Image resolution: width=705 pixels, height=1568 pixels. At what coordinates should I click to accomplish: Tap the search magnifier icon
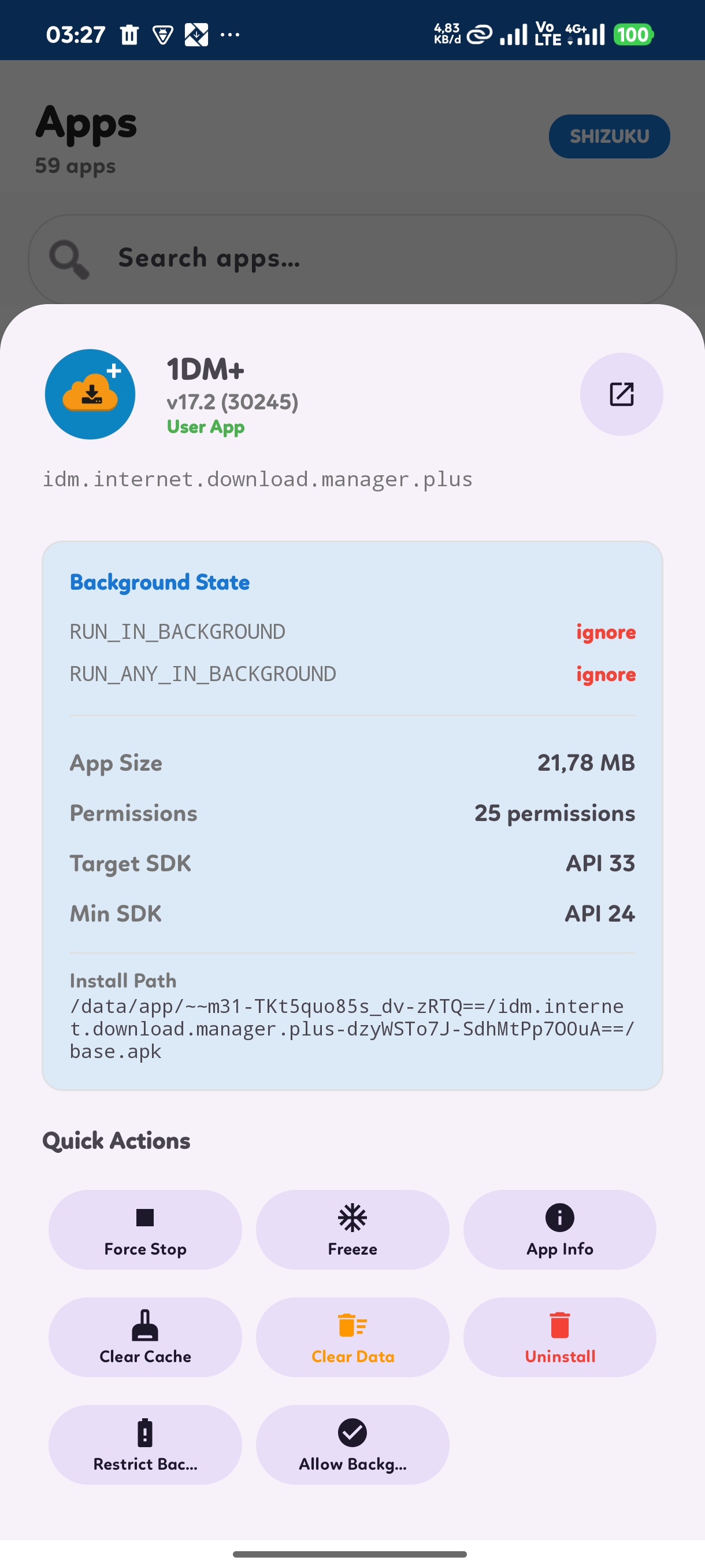pos(70,258)
